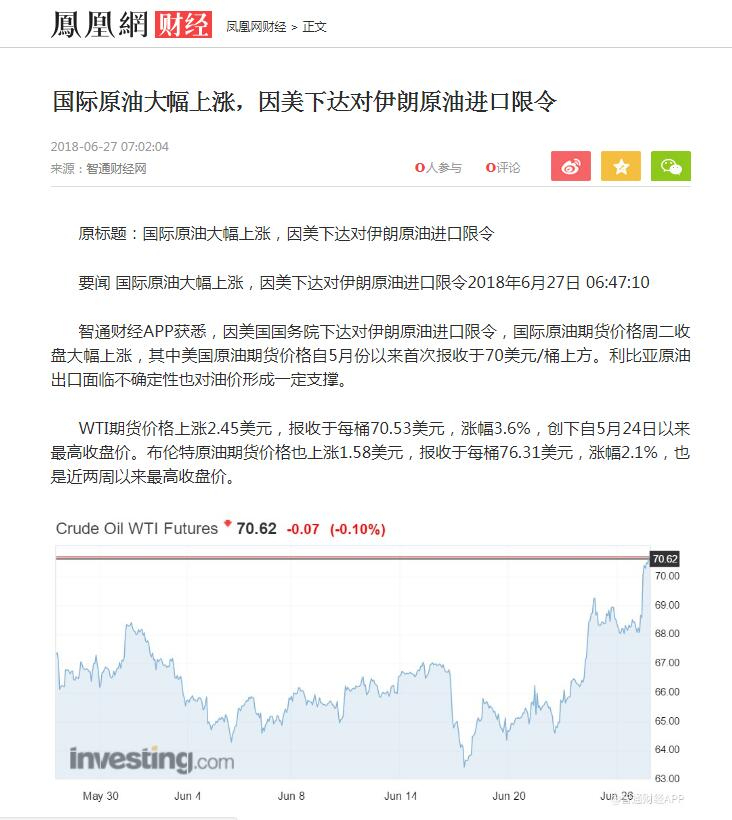This screenshot has height=820, width=732.
Task: Open the 凤凰网财经 breadcrumb link
Action: pos(254,27)
